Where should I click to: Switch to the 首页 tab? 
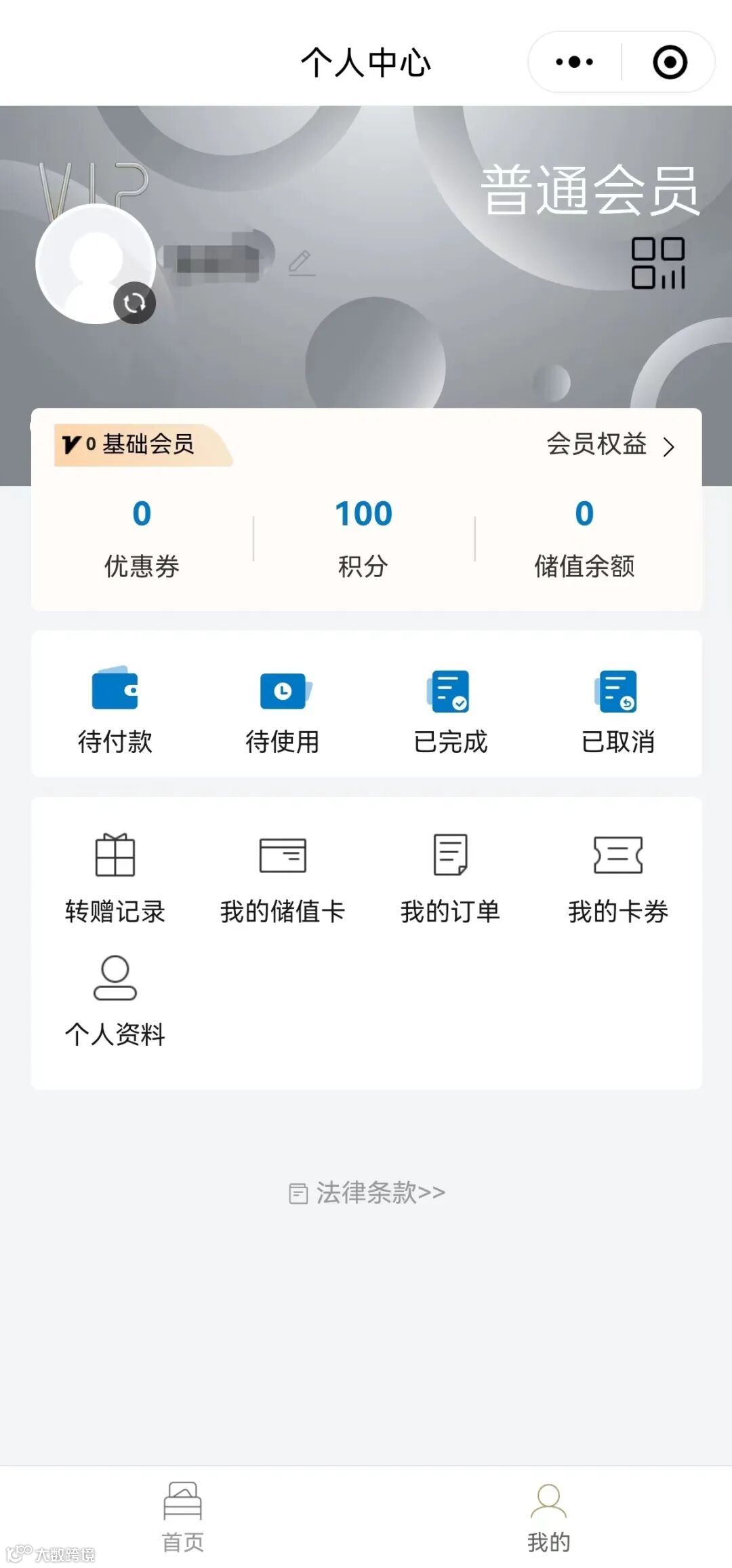point(182,1517)
